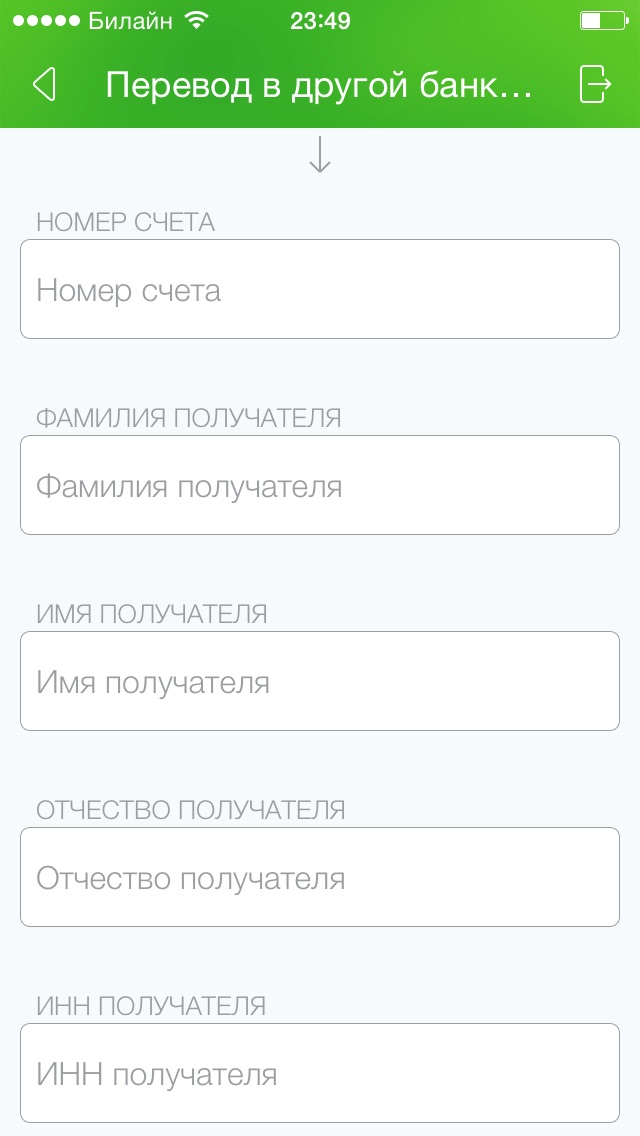
Task: Enter the ИНН получателя field
Action: click(320, 1074)
